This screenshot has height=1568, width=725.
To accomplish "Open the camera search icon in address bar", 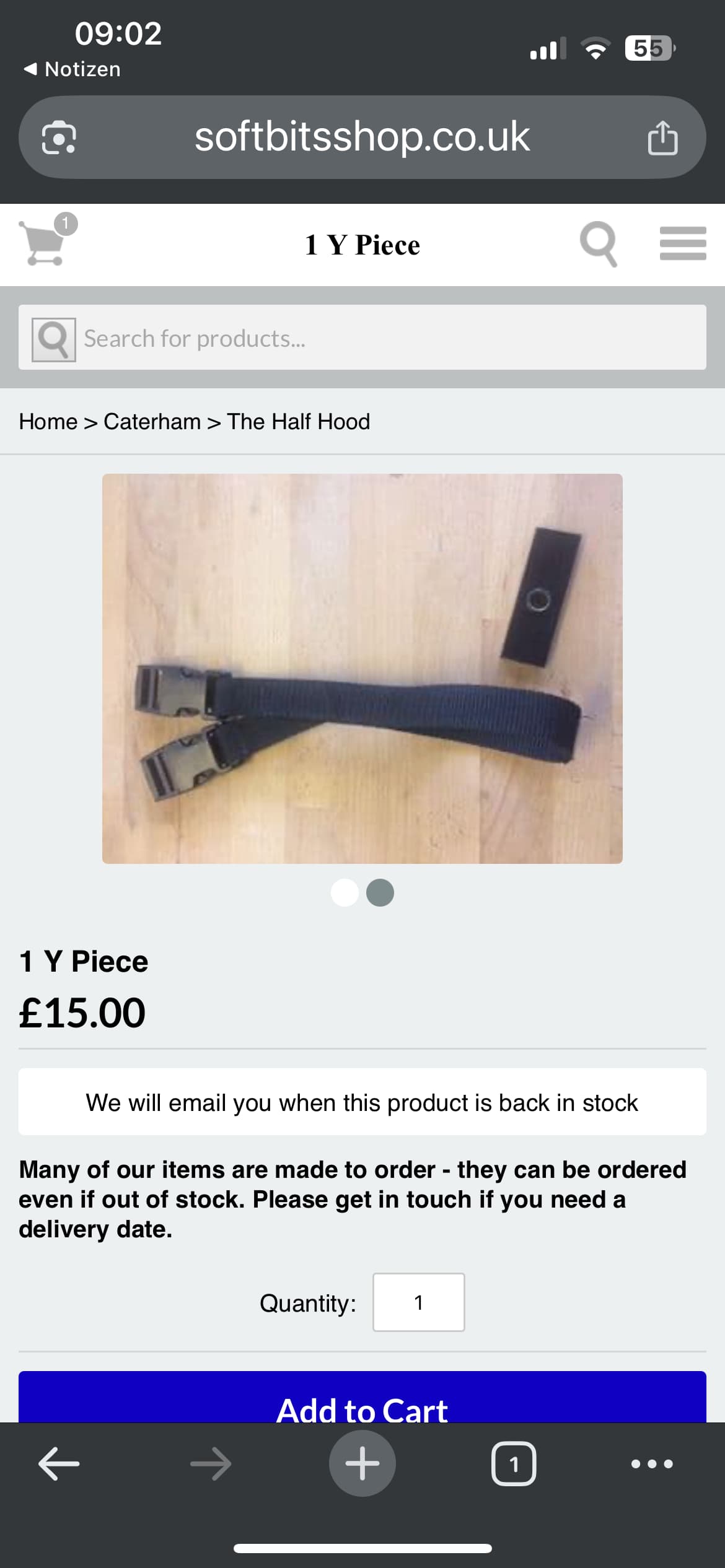I will 59,137.
